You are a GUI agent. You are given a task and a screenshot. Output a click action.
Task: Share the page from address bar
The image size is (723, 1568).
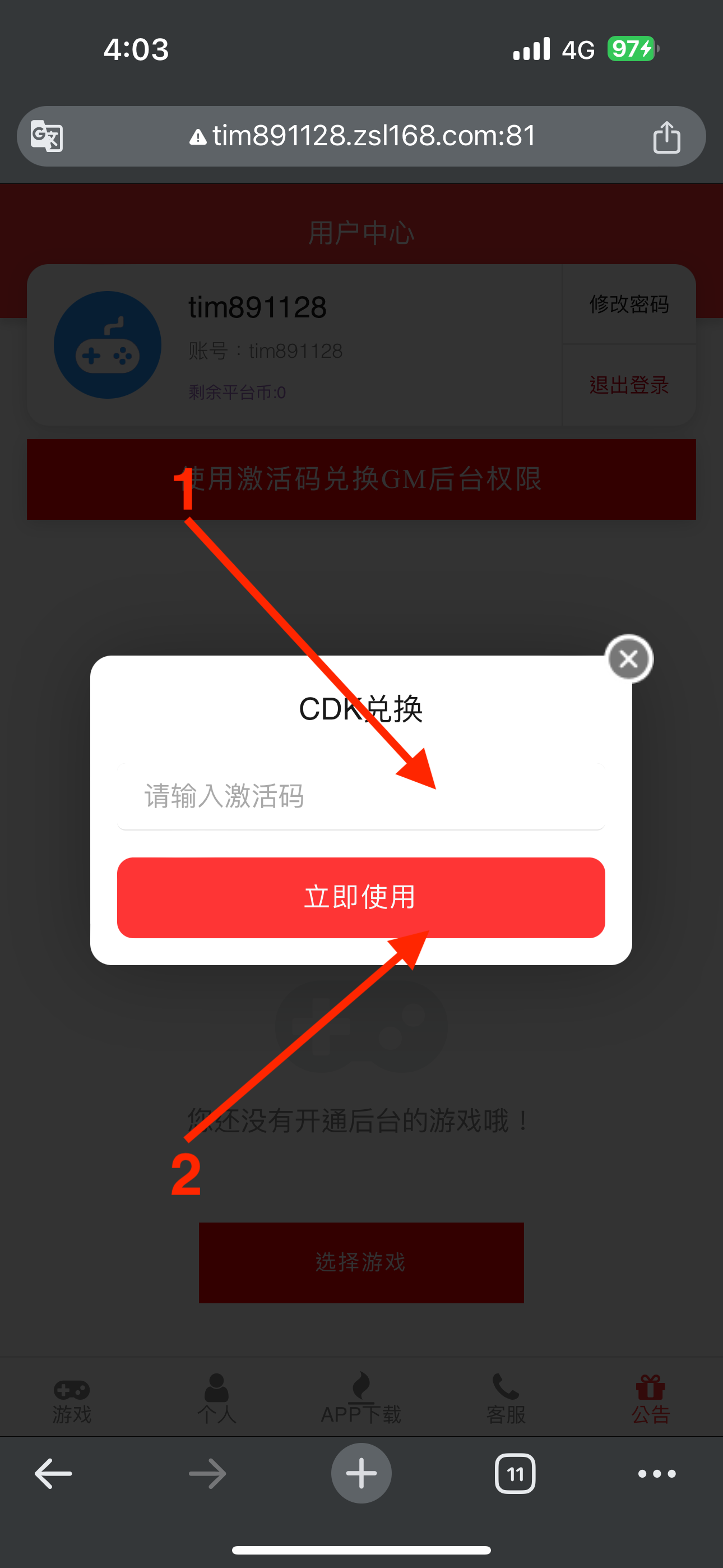(x=666, y=136)
